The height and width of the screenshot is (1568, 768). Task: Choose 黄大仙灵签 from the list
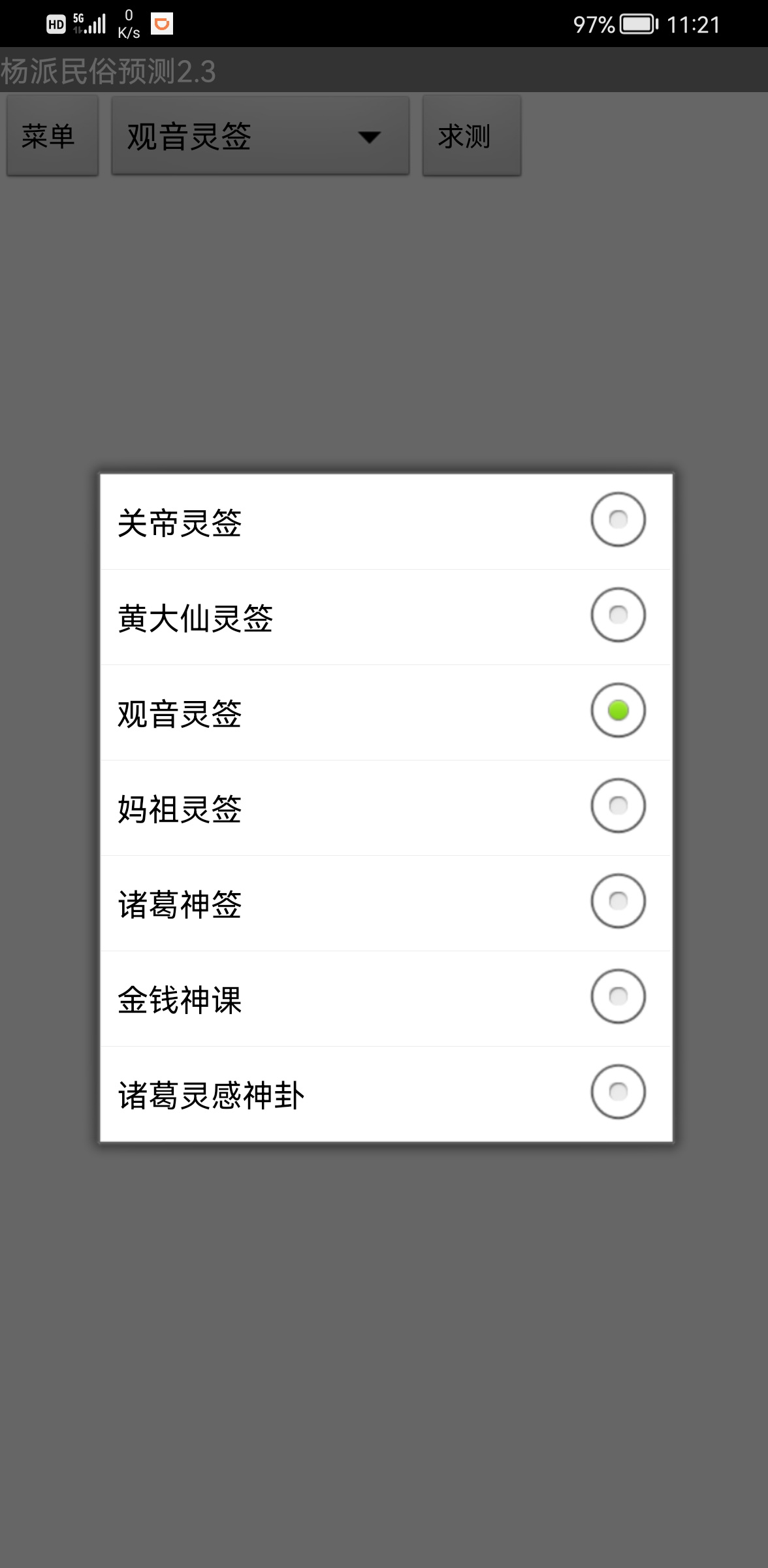point(385,617)
